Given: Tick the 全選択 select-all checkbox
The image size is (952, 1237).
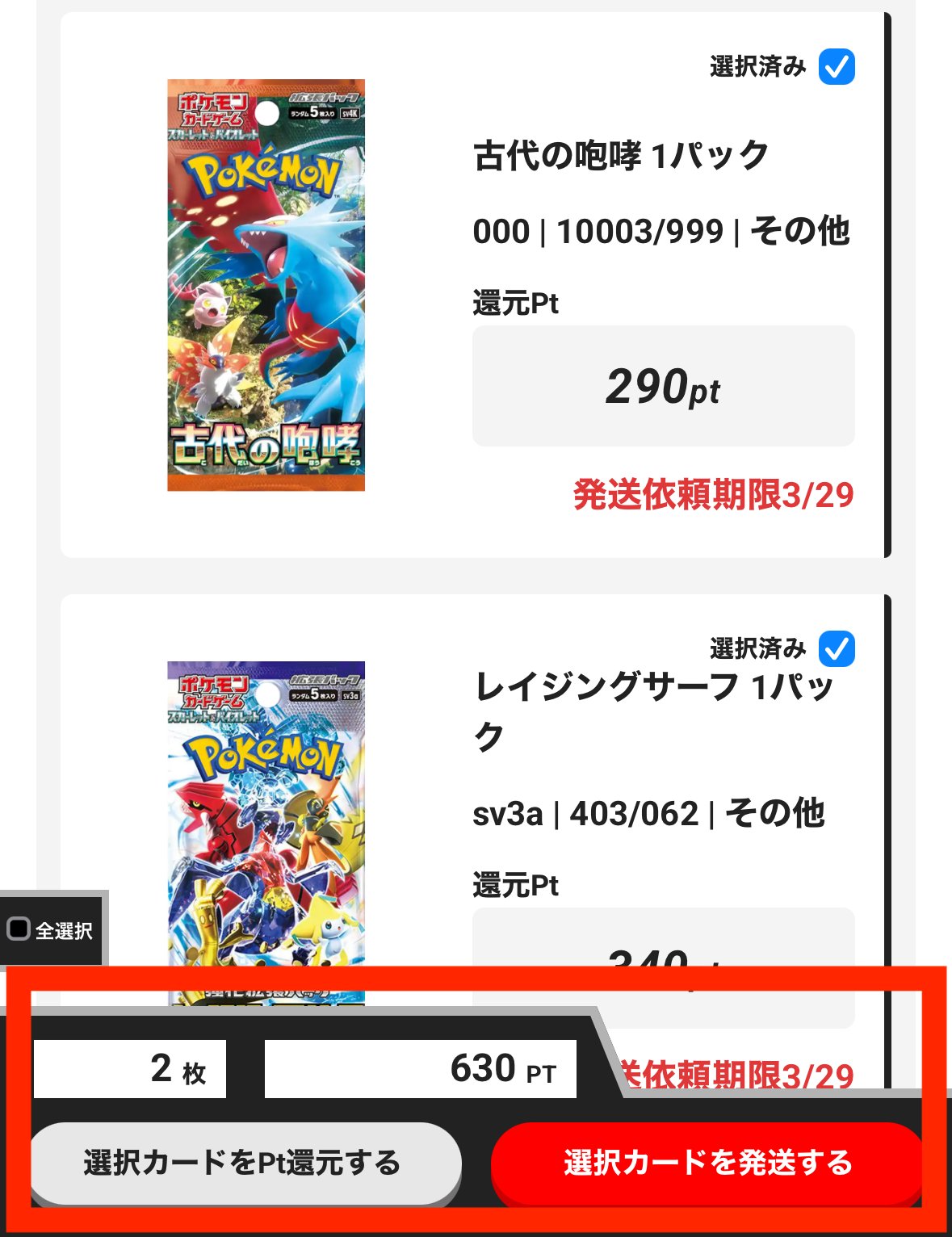Looking at the screenshot, I should click(19, 929).
